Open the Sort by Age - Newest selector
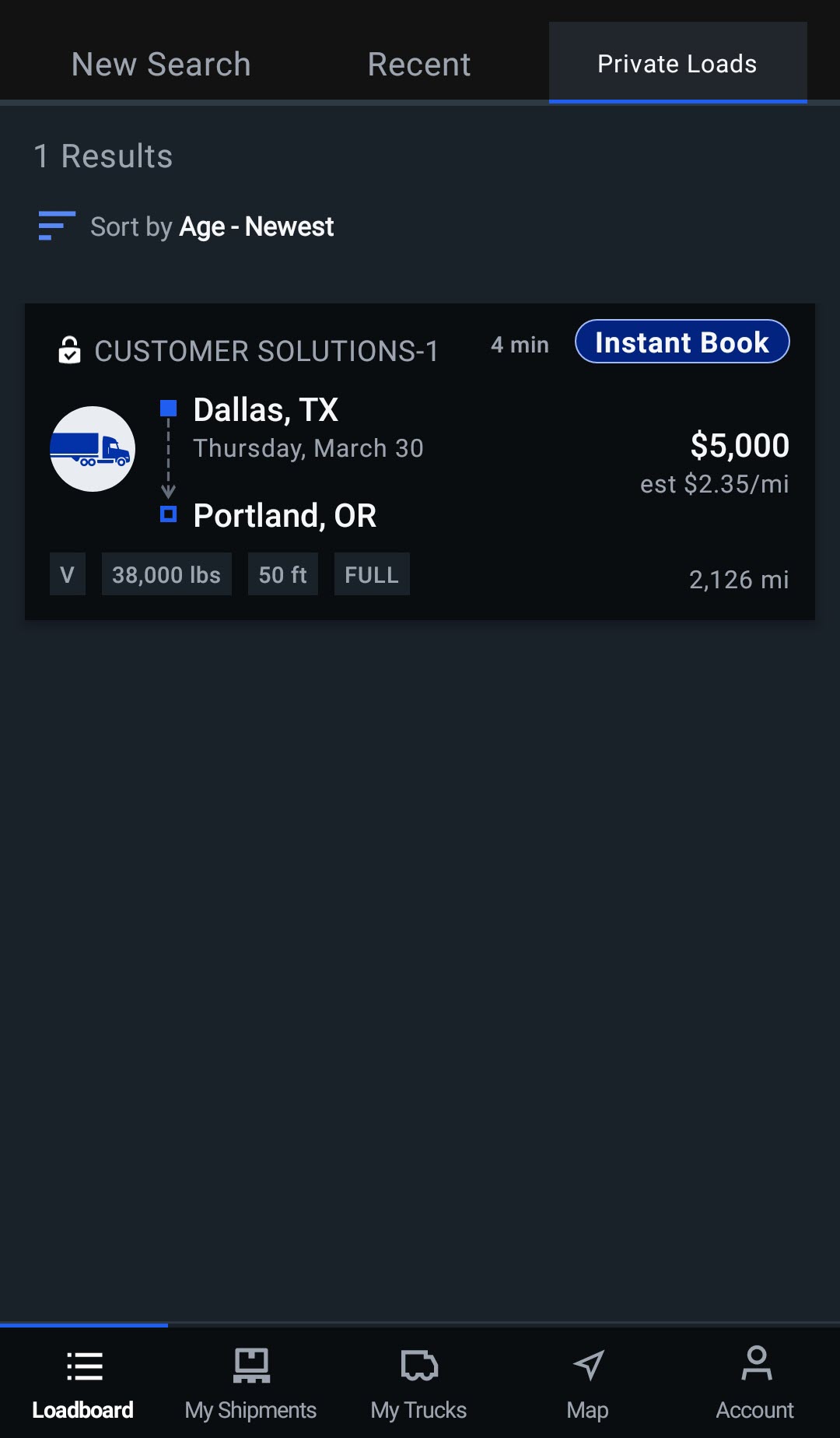840x1438 pixels. pos(212,226)
